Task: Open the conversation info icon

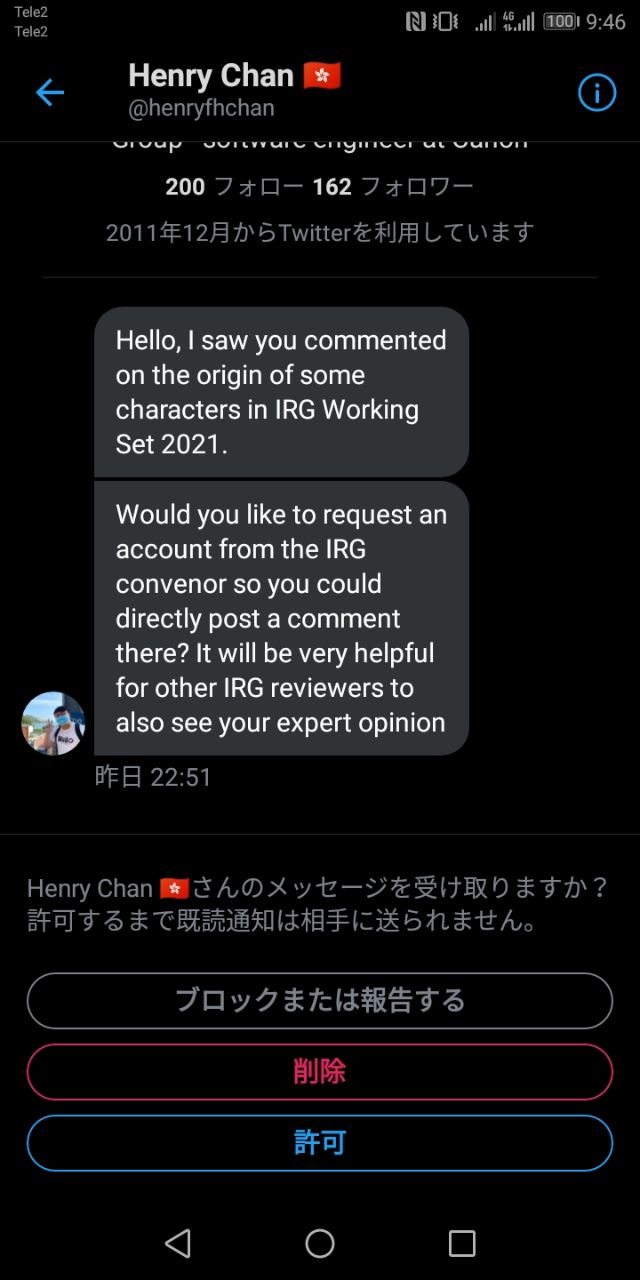Action: (597, 93)
